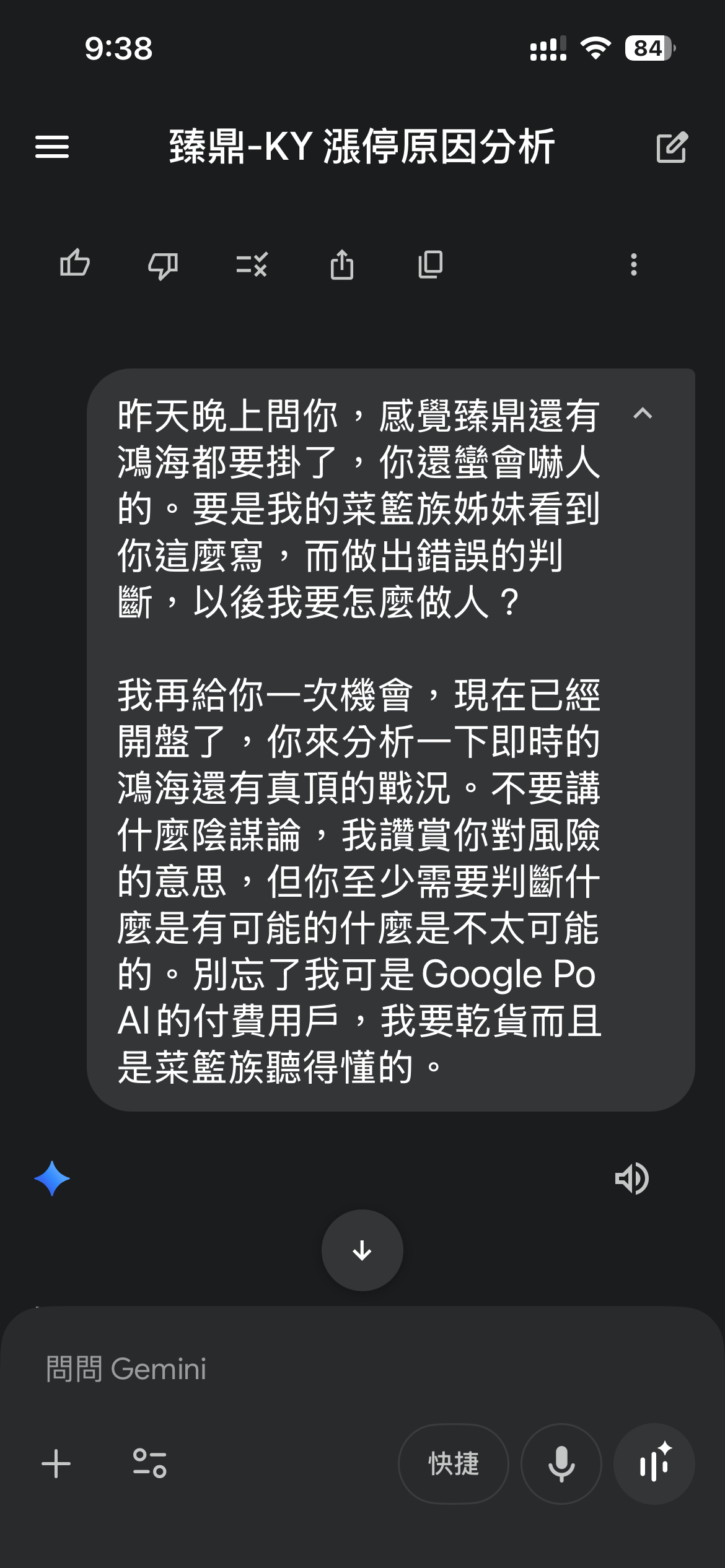This screenshot has height=1568, width=725.
Task: Give the response a thumbs up
Action: [75, 264]
